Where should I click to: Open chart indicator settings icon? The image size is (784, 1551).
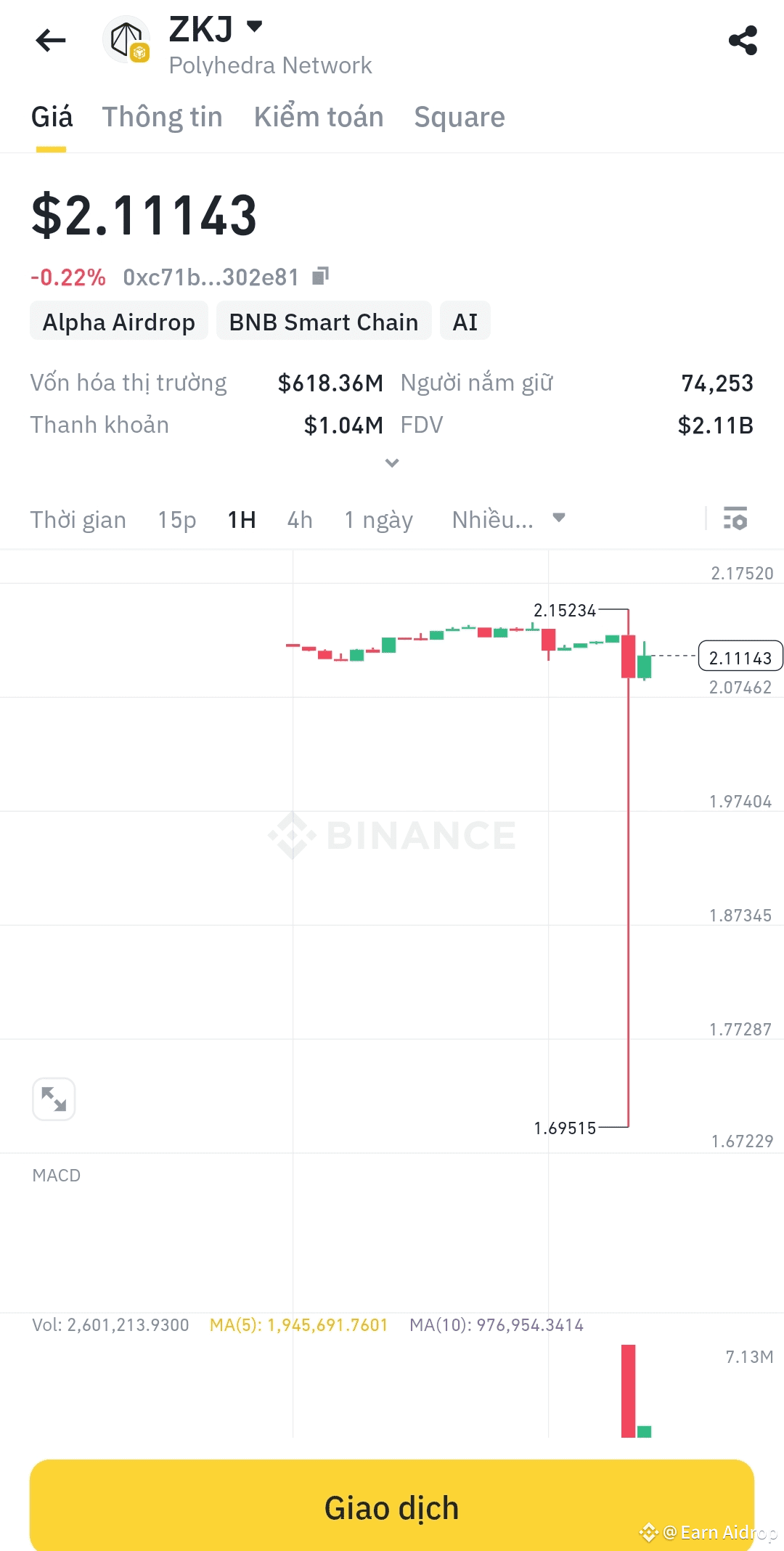pos(735,518)
